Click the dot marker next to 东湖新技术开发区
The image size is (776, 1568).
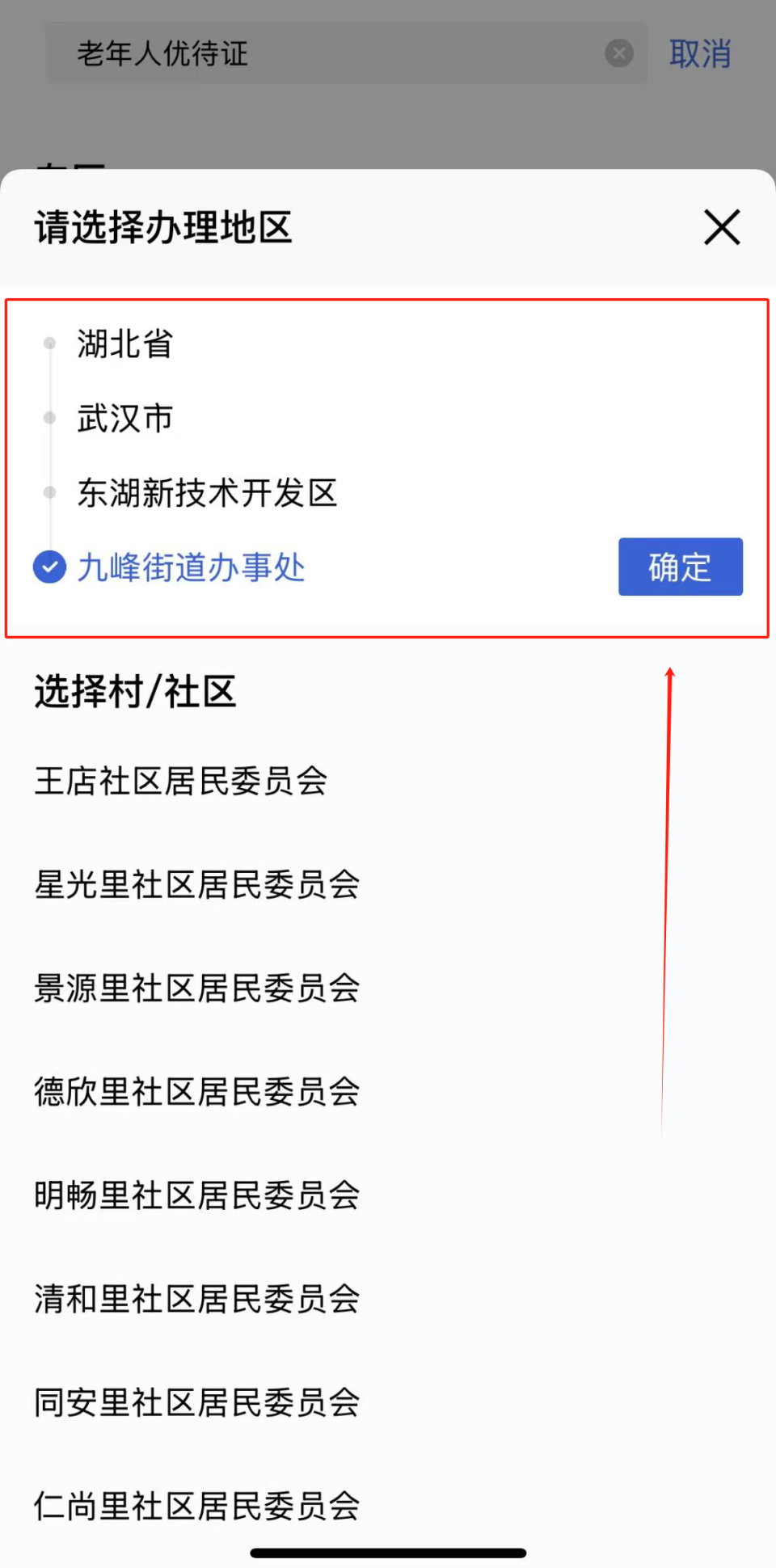coord(49,492)
